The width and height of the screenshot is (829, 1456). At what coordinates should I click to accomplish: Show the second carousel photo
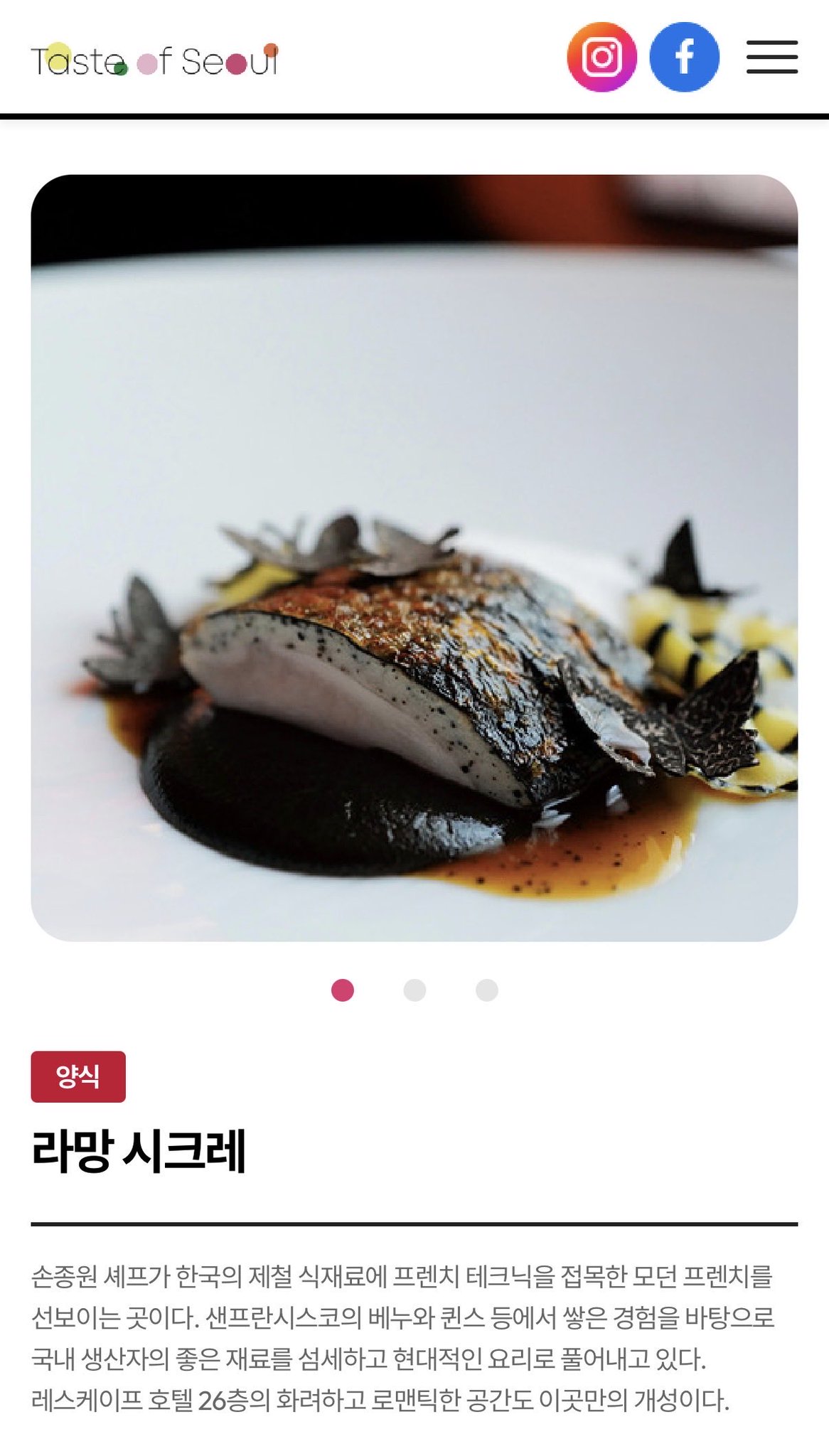pos(414,990)
